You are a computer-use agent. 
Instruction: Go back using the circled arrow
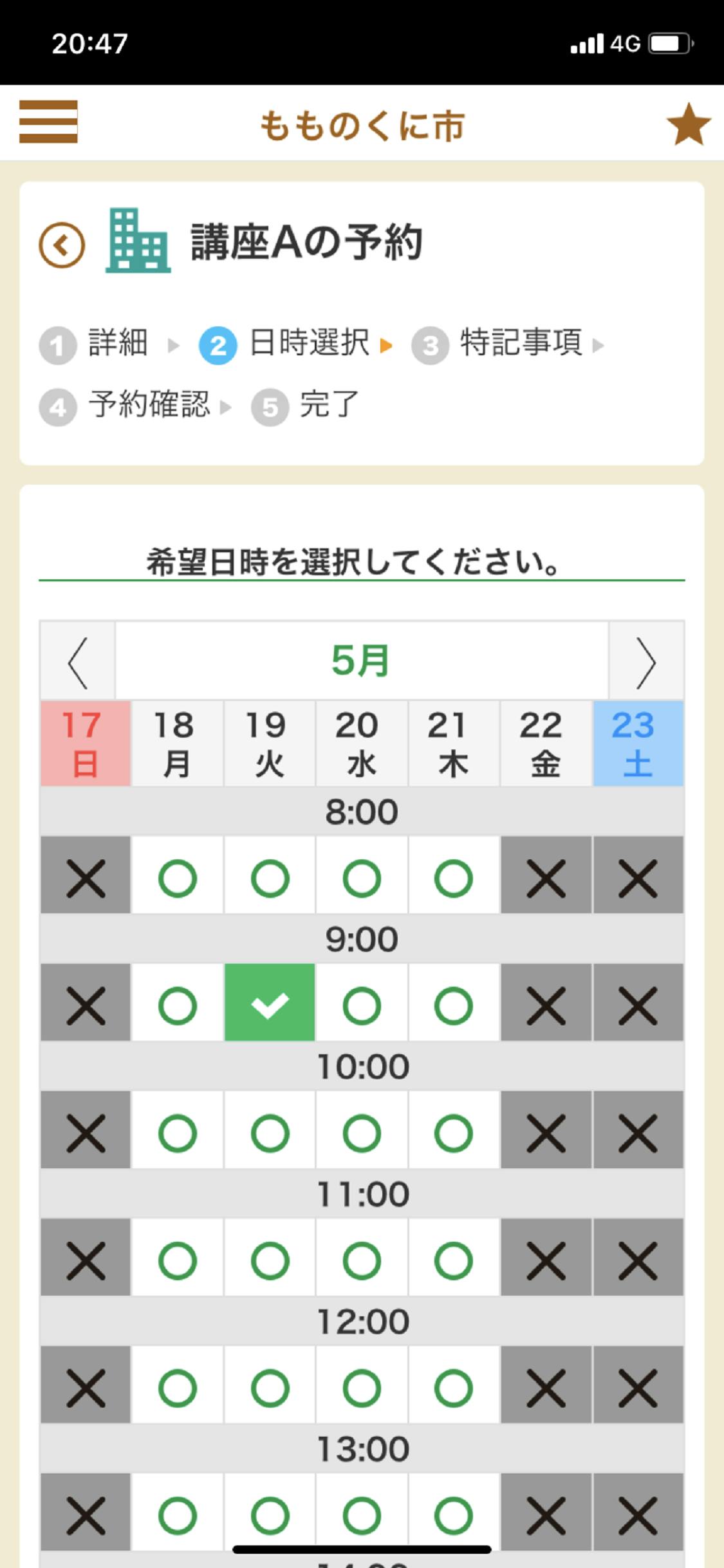[62, 245]
